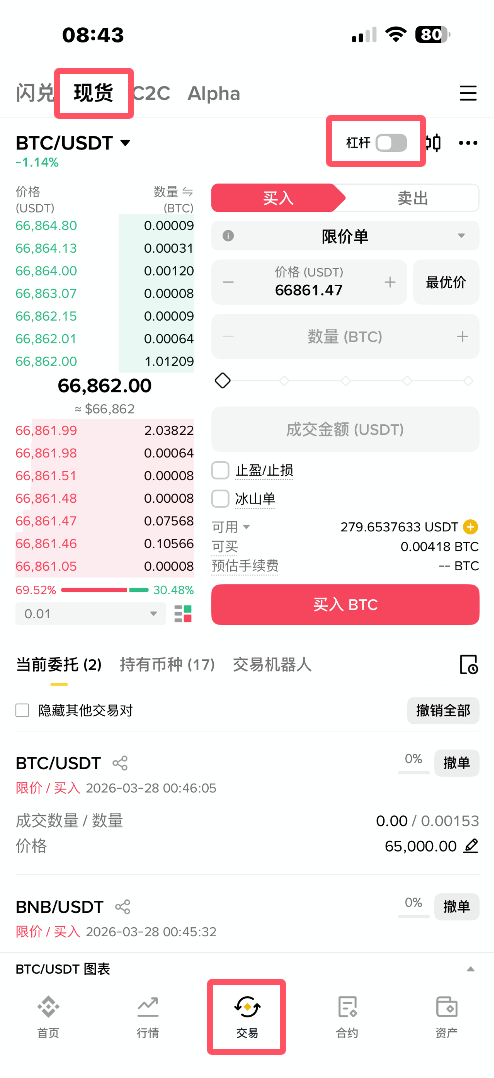Check the 止盈/止损 checkbox

pos(221,470)
